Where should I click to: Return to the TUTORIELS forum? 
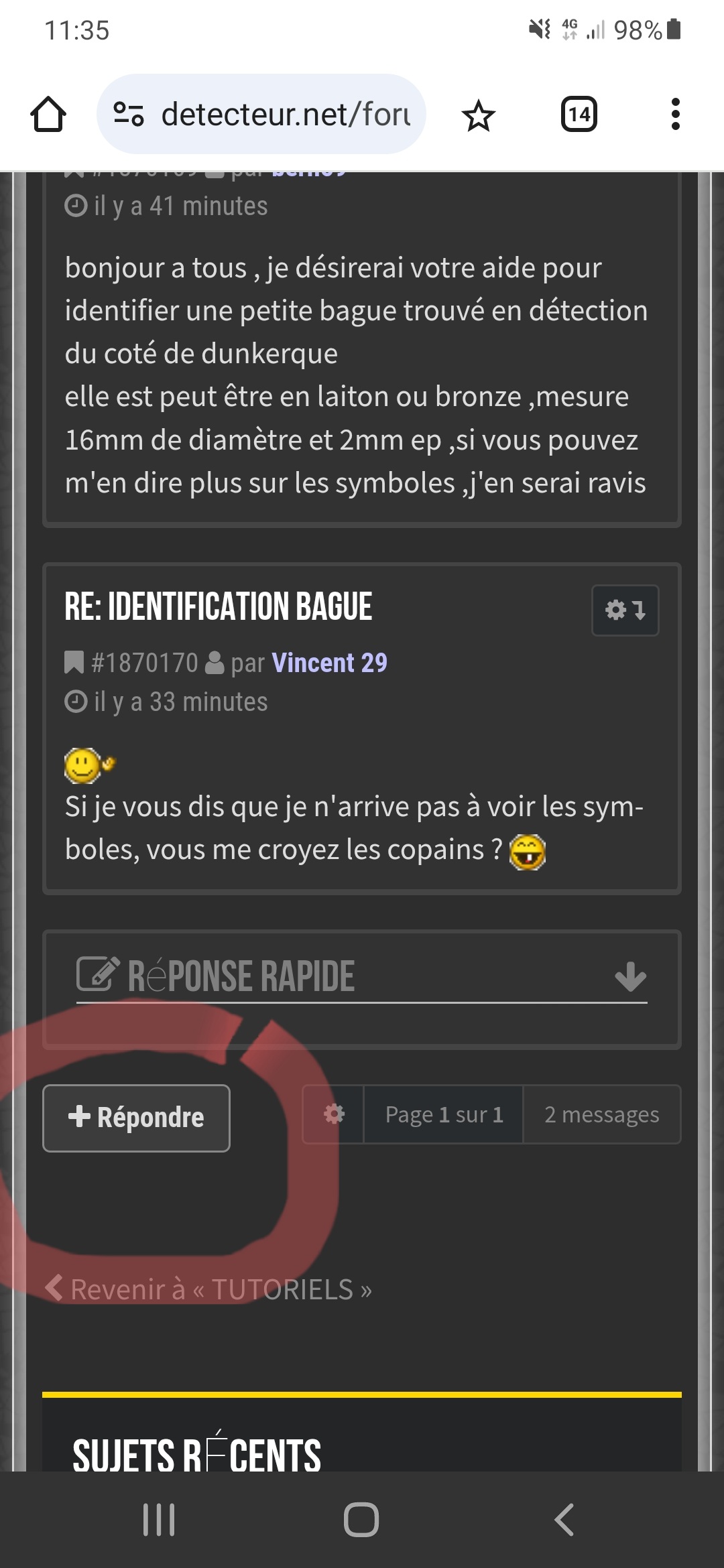(x=209, y=1289)
